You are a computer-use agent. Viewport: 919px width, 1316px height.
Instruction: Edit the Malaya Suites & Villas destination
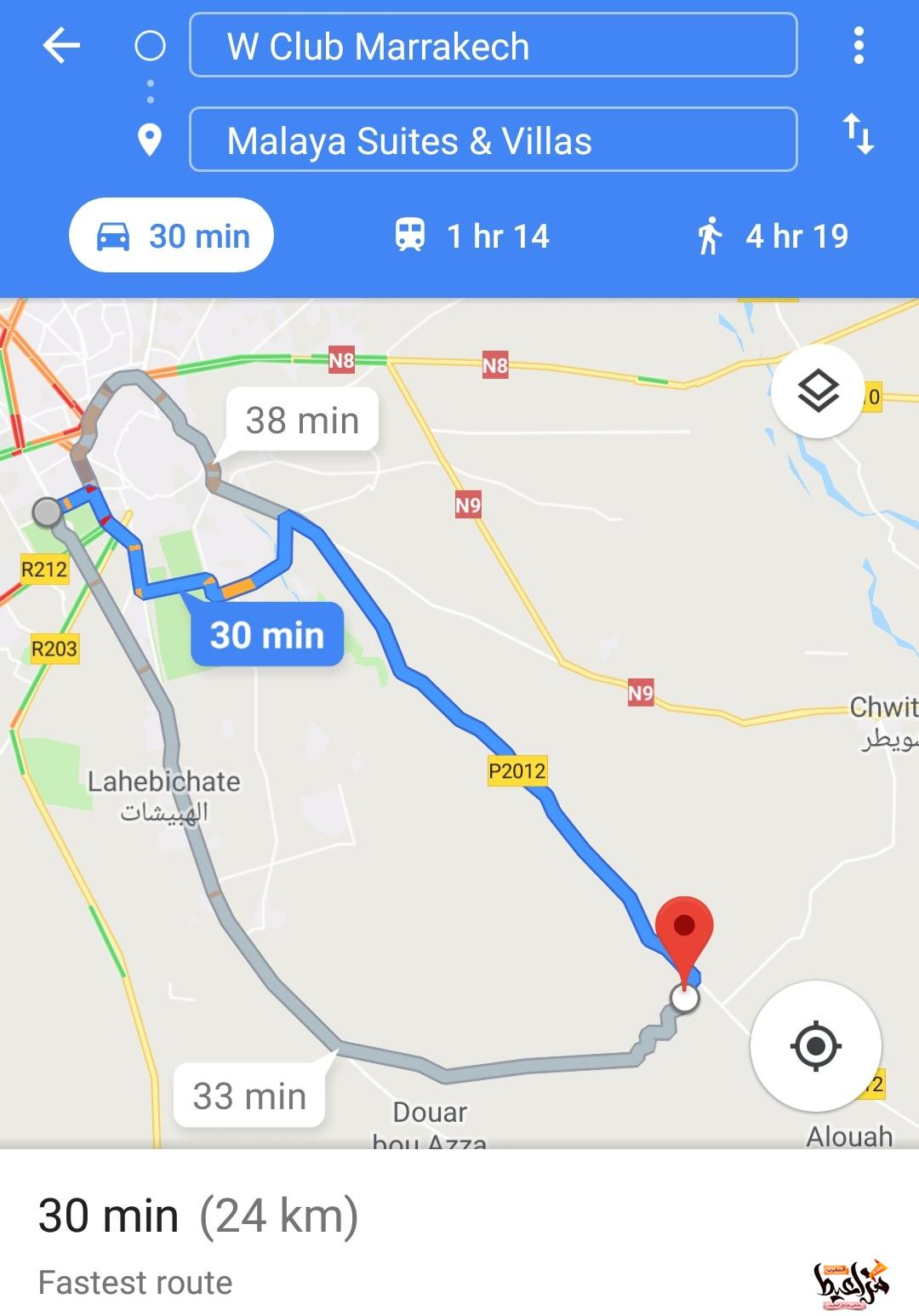click(493, 140)
